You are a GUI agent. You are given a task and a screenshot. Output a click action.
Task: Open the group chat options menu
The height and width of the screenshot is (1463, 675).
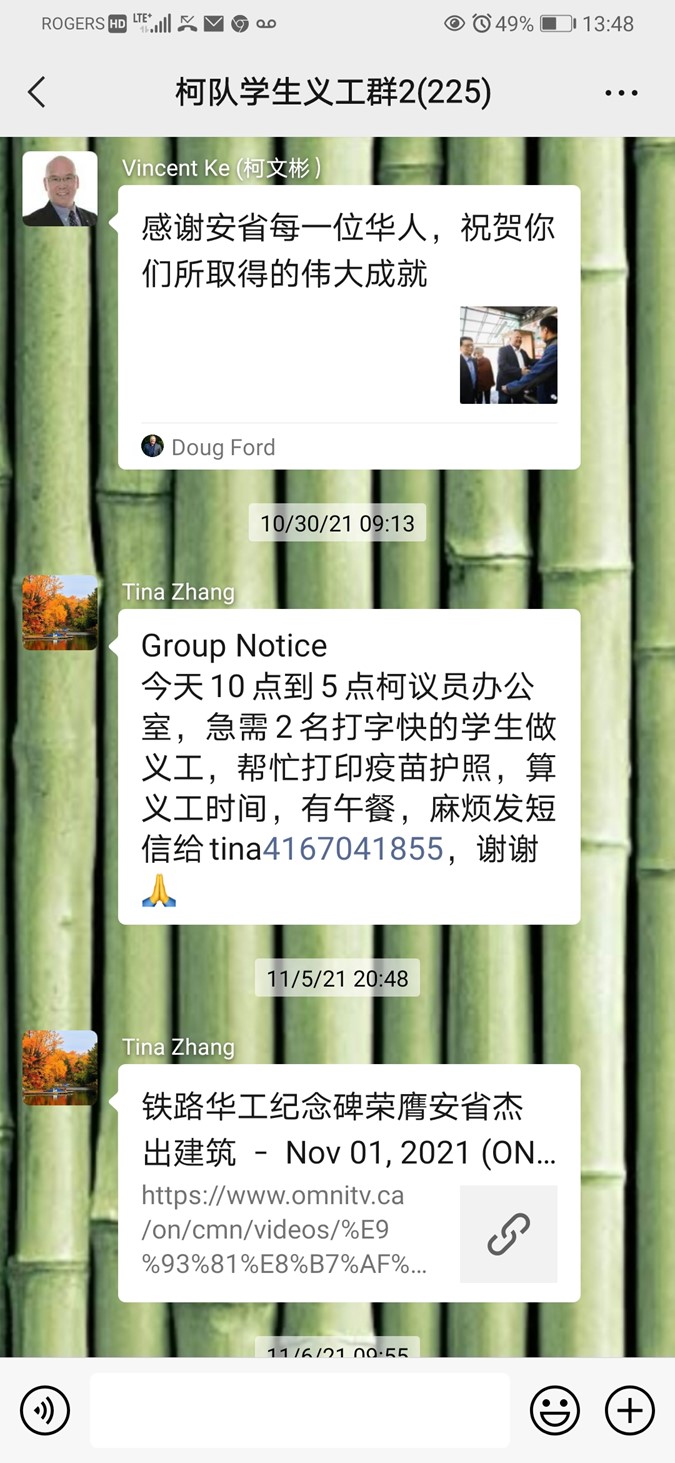[x=621, y=93]
